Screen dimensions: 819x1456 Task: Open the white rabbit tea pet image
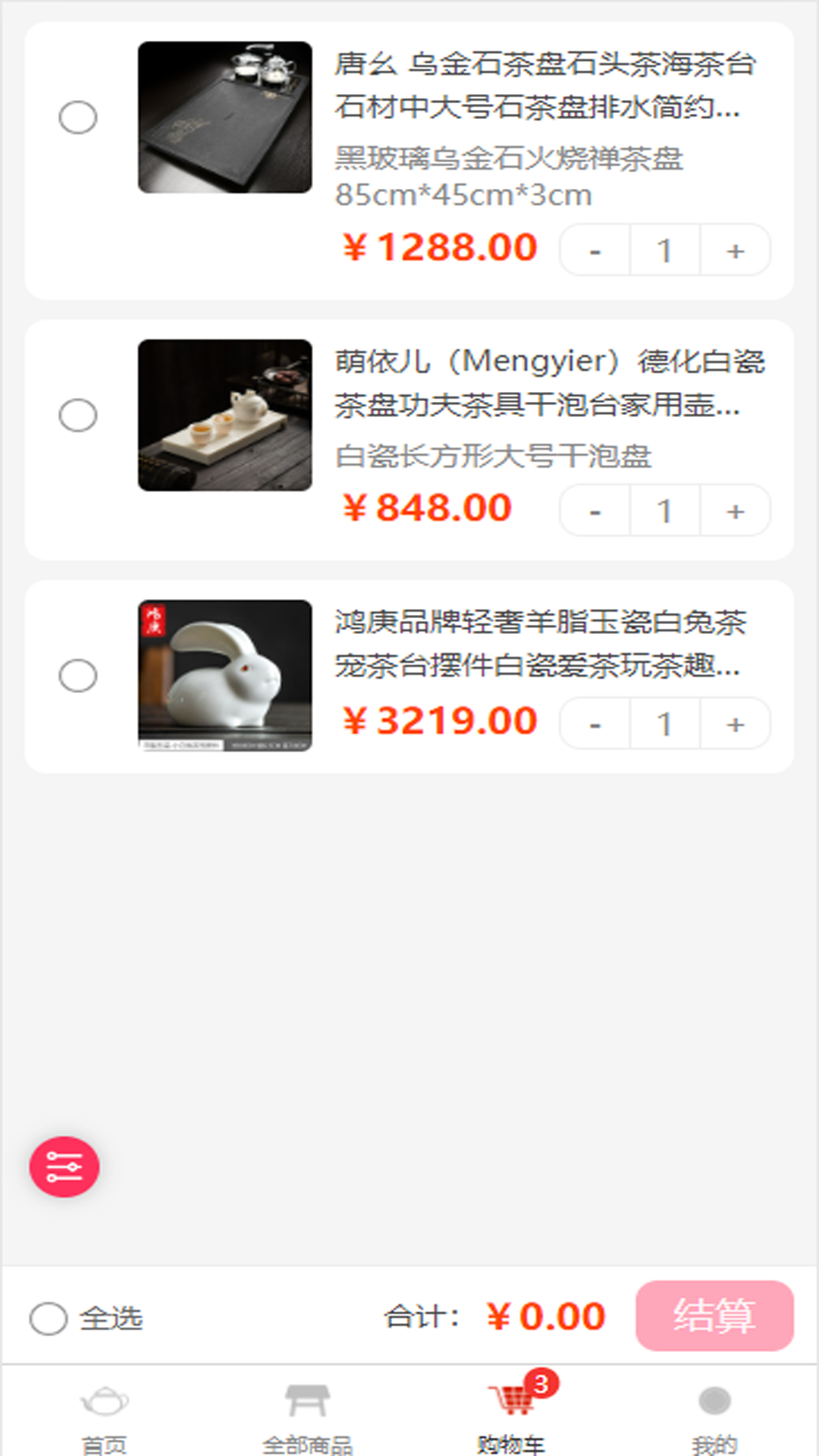(224, 676)
